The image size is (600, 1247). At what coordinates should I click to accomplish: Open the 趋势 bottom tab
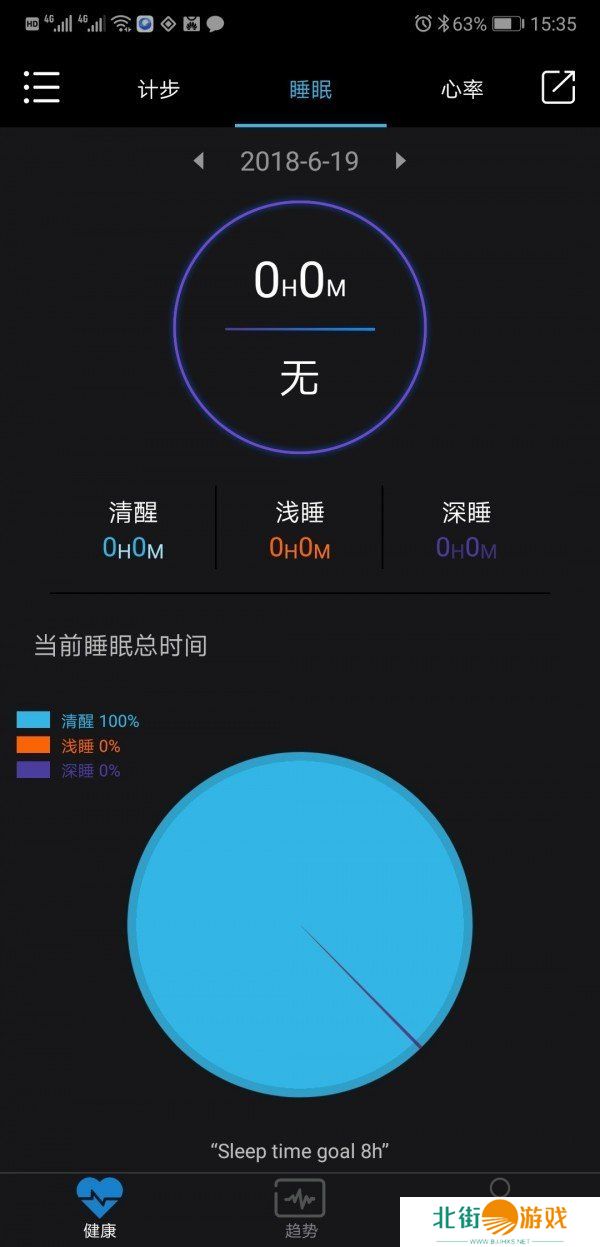[x=300, y=1208]
